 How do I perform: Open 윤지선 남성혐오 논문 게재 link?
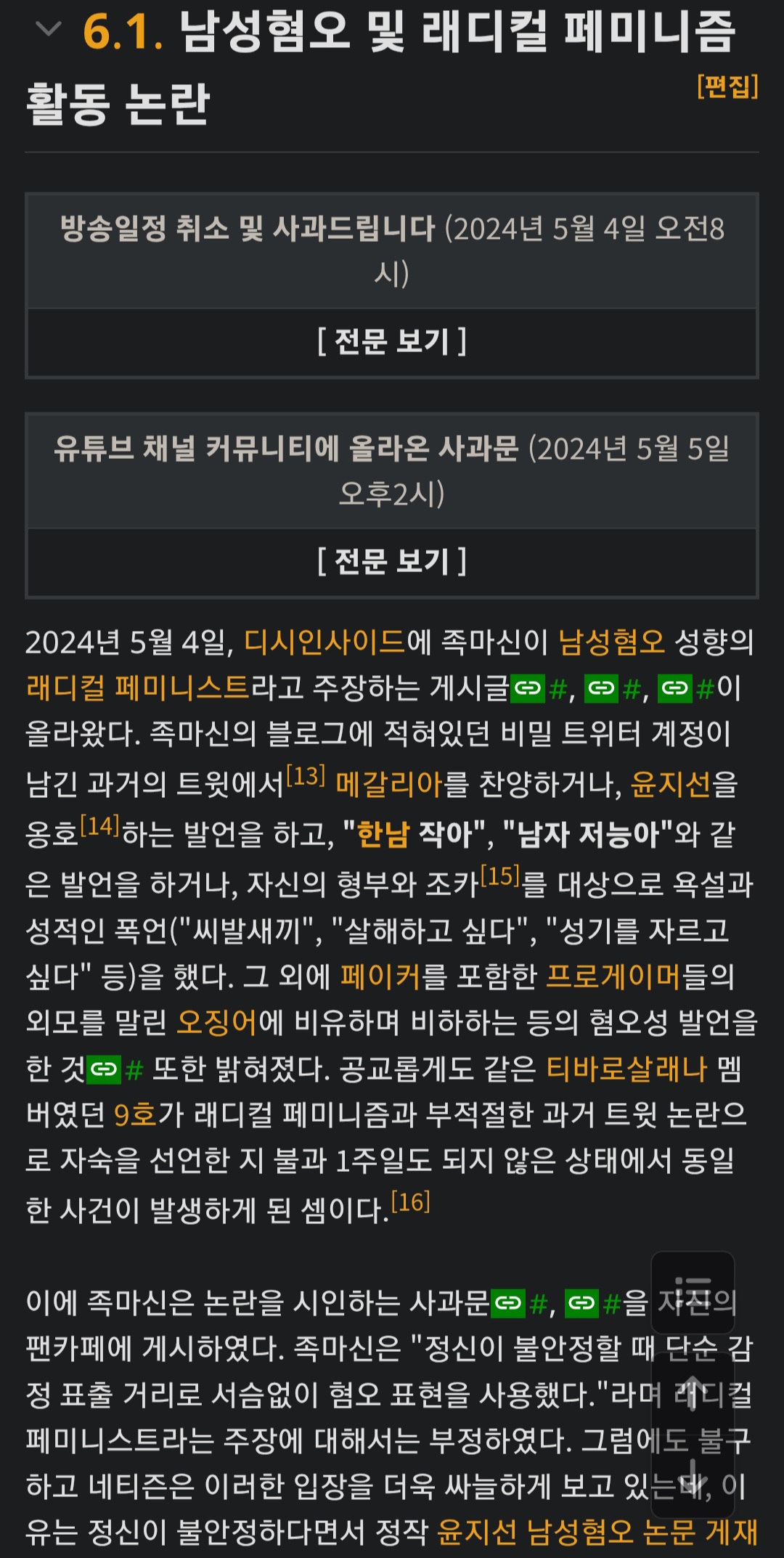point(597,1532)
